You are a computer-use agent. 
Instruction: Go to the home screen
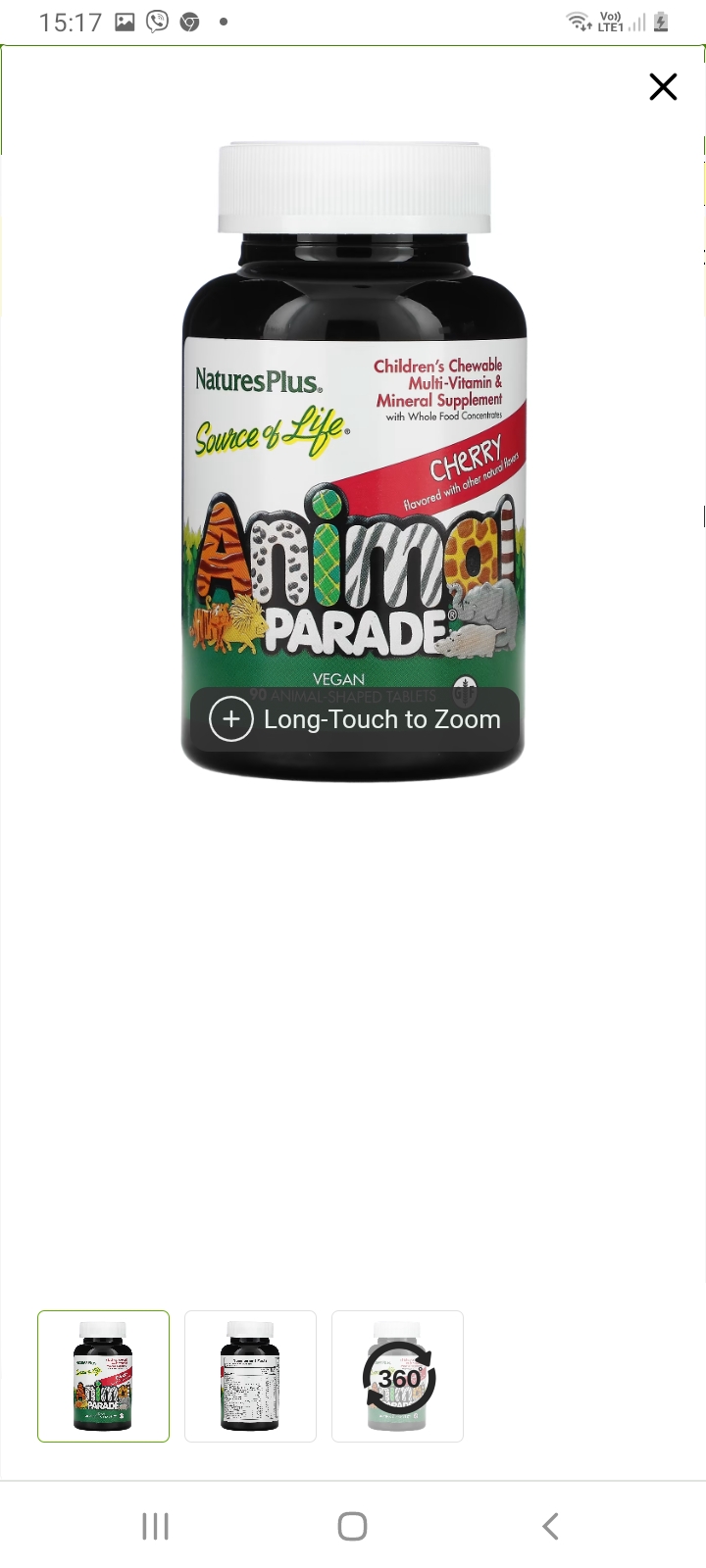click(x=352, y=1526)
